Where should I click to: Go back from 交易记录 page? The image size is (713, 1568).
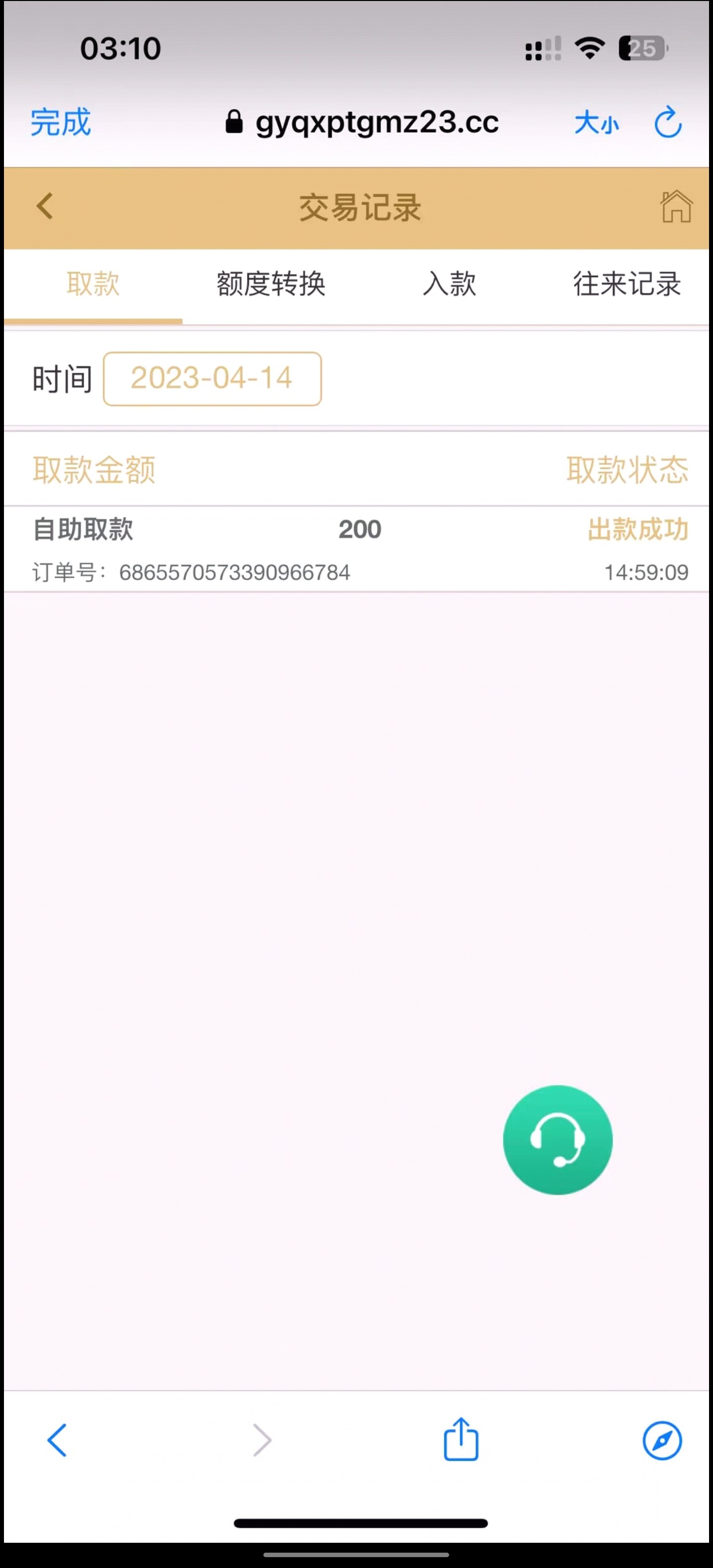coord(45,206)
